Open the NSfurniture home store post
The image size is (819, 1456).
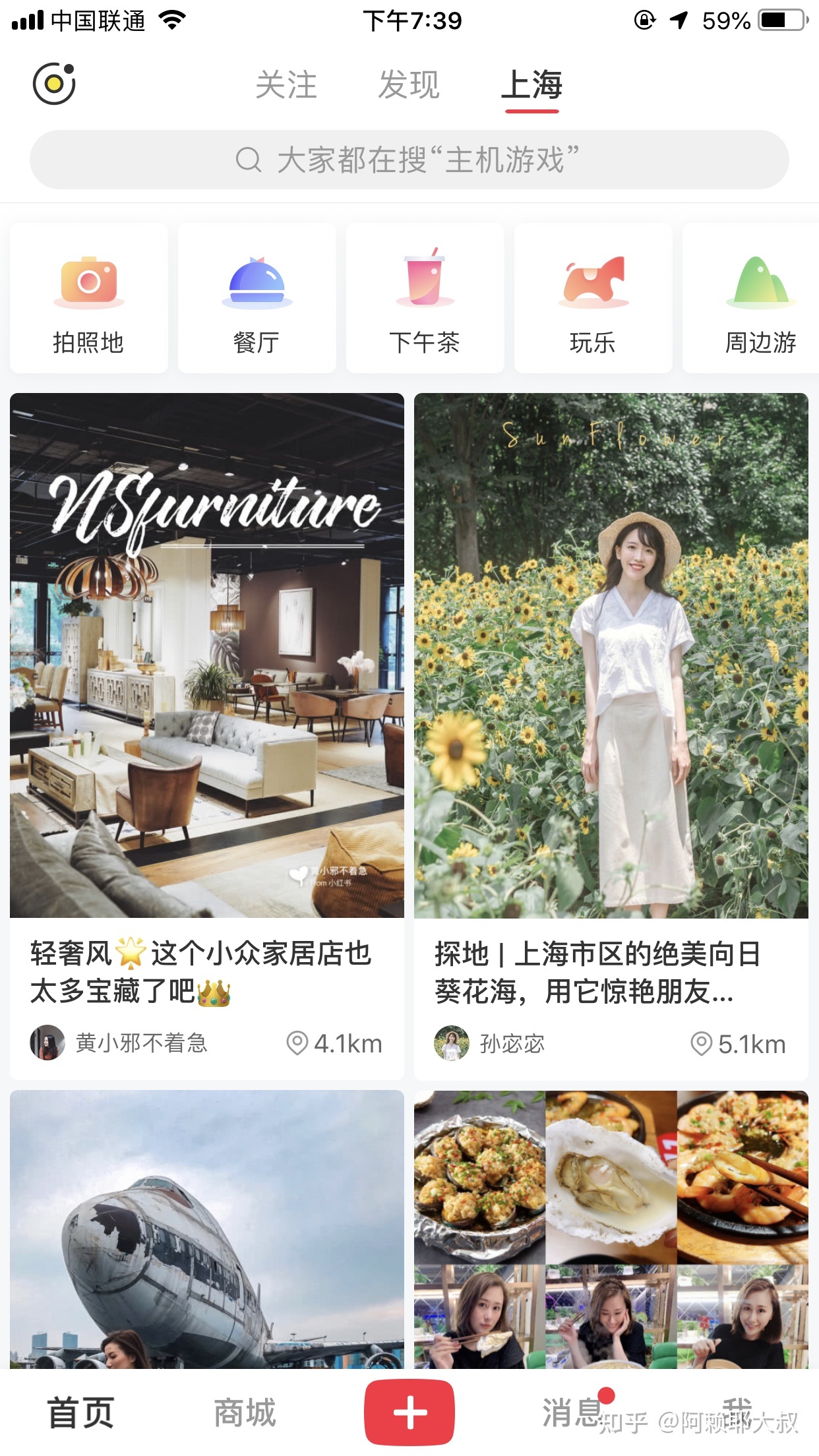[206, 659]
